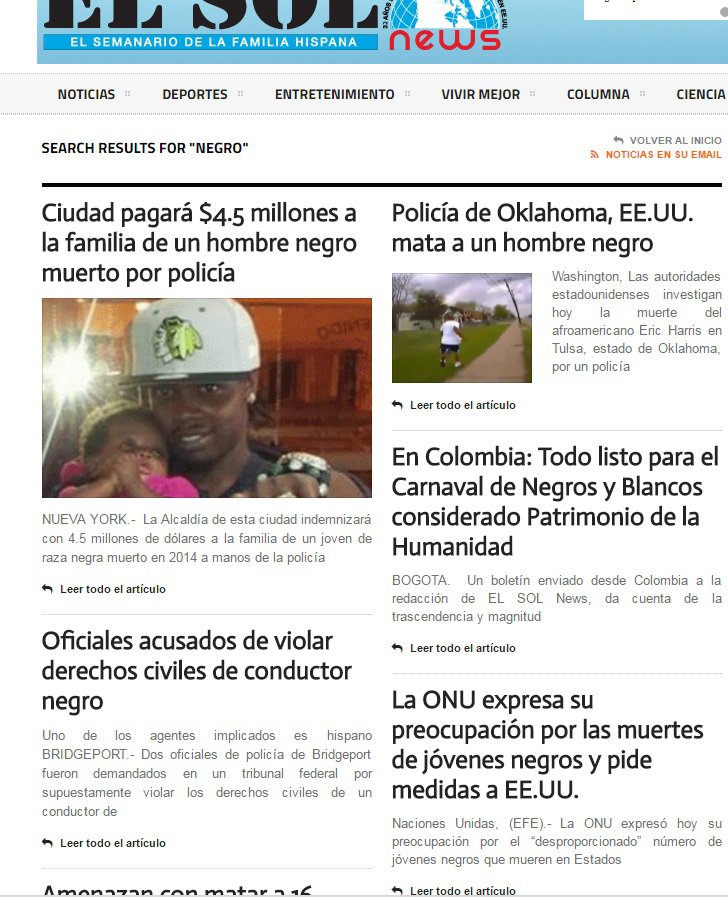Go to the VIVIR MEJOR section

(481, 94)
